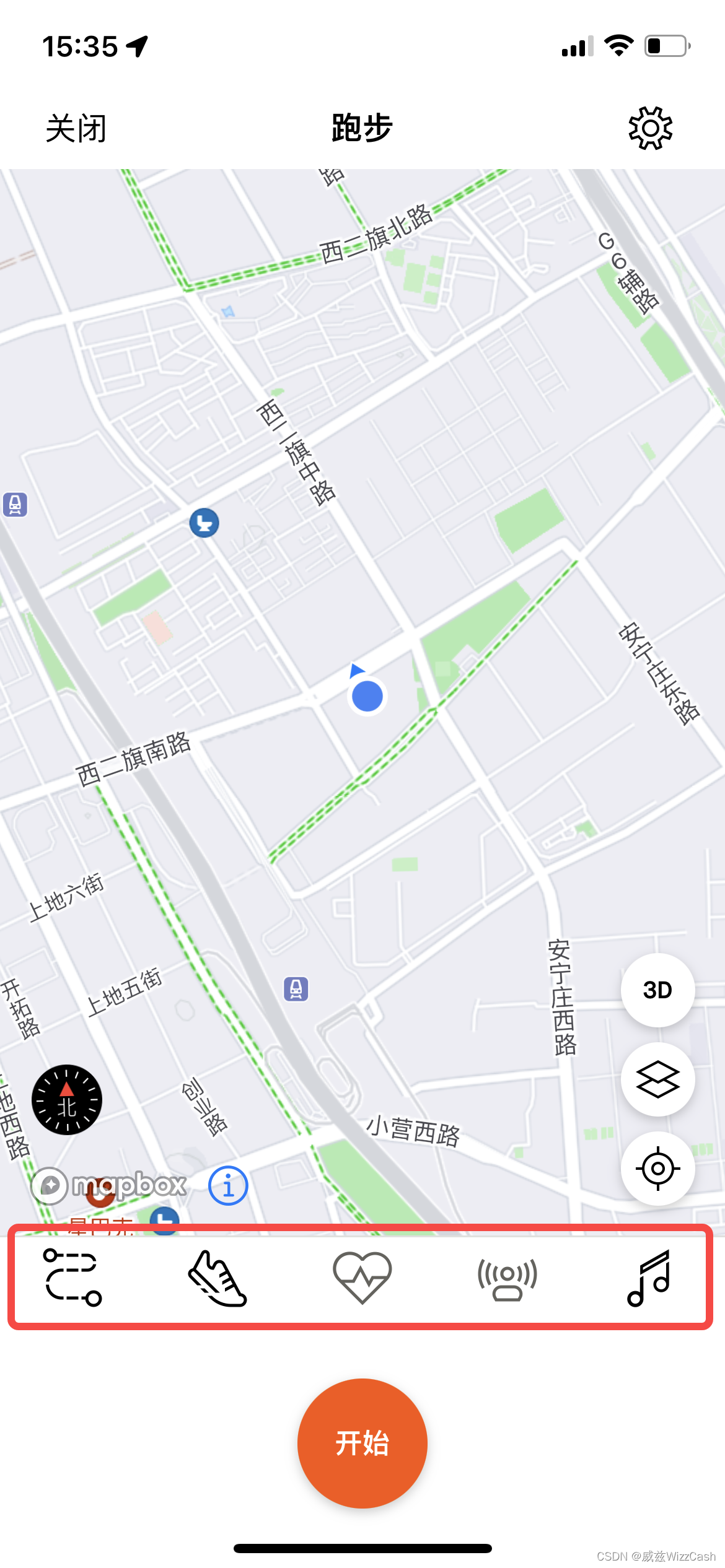The height and width of the screenshot is (1568, 725).
Task: Select the running shoe icon
Action: [217, 1278]
